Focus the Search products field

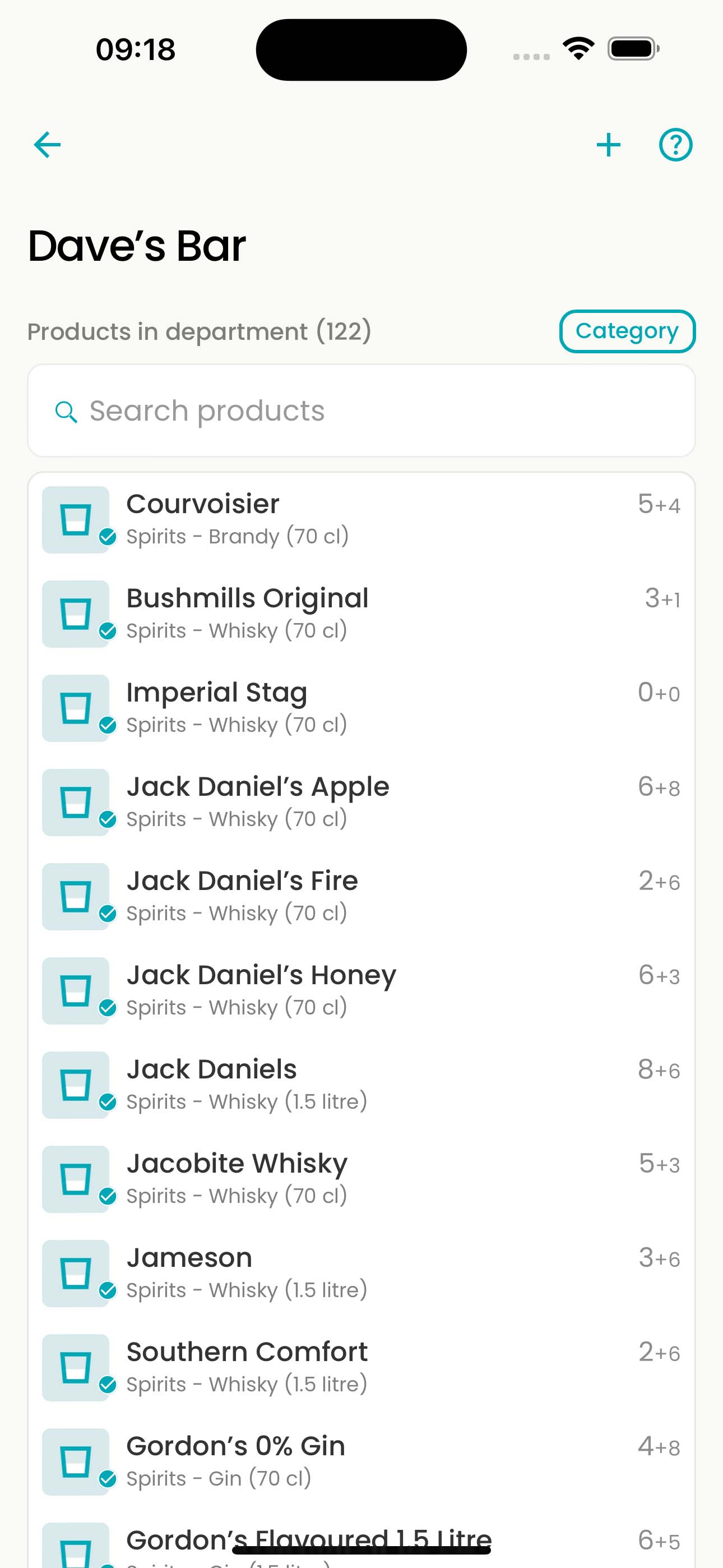[x=361, y=411]
